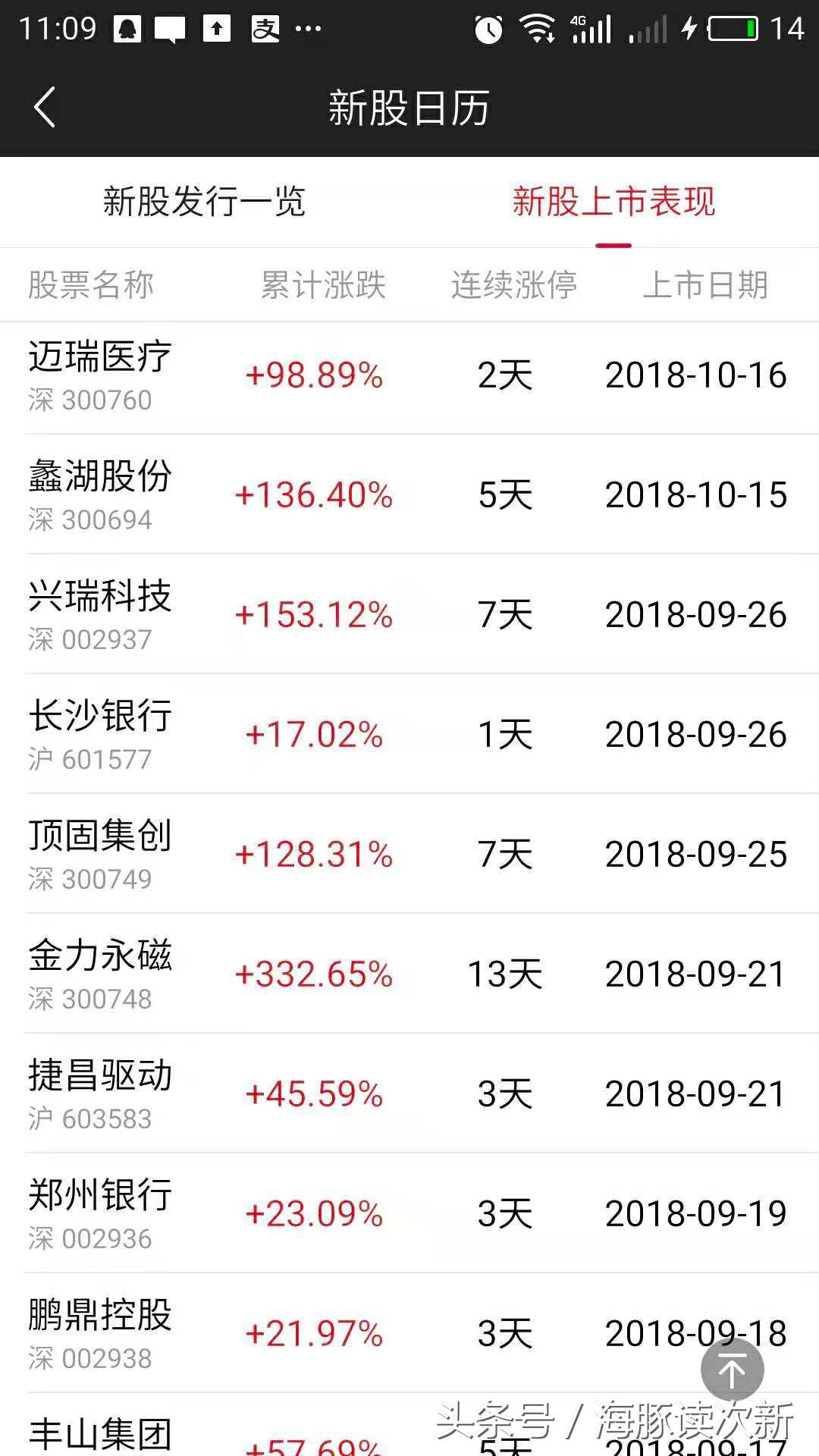Tap the upload arrow icon in status bar

pos(218,29)
